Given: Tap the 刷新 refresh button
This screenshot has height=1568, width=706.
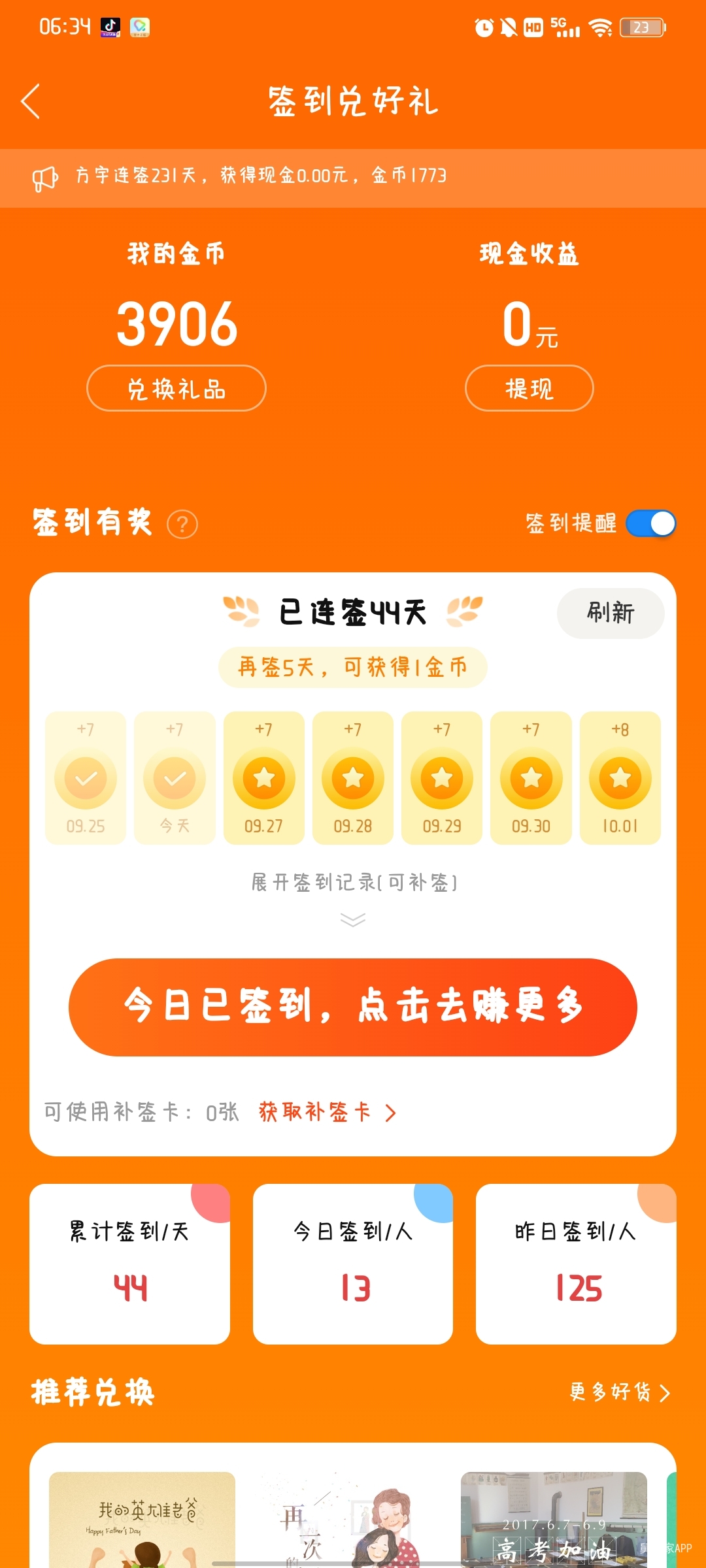Looking at the screenshot, I should tap(610, 613).
